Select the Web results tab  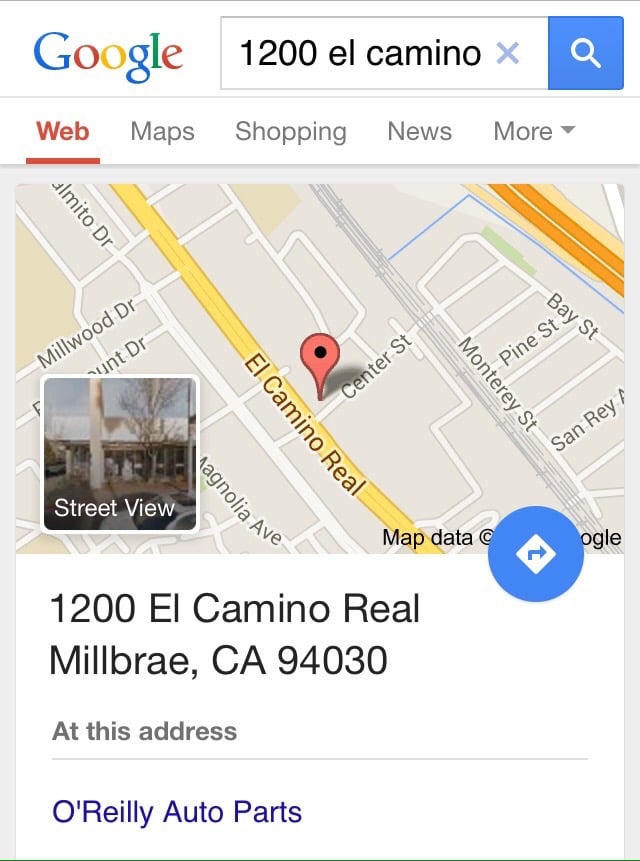pyautogui.click(x=62, y=131)
